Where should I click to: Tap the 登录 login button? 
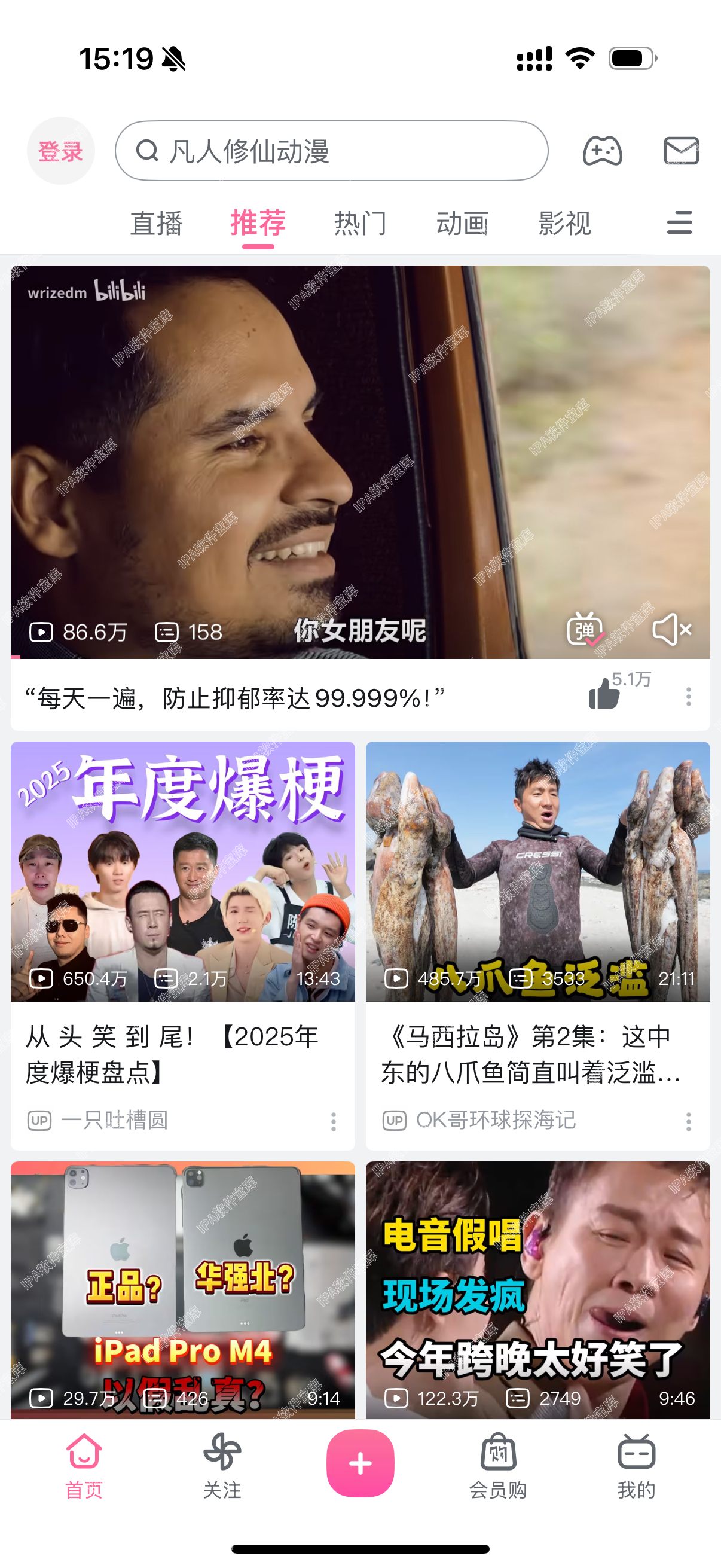pyautogui.click(x=61, y=151)
